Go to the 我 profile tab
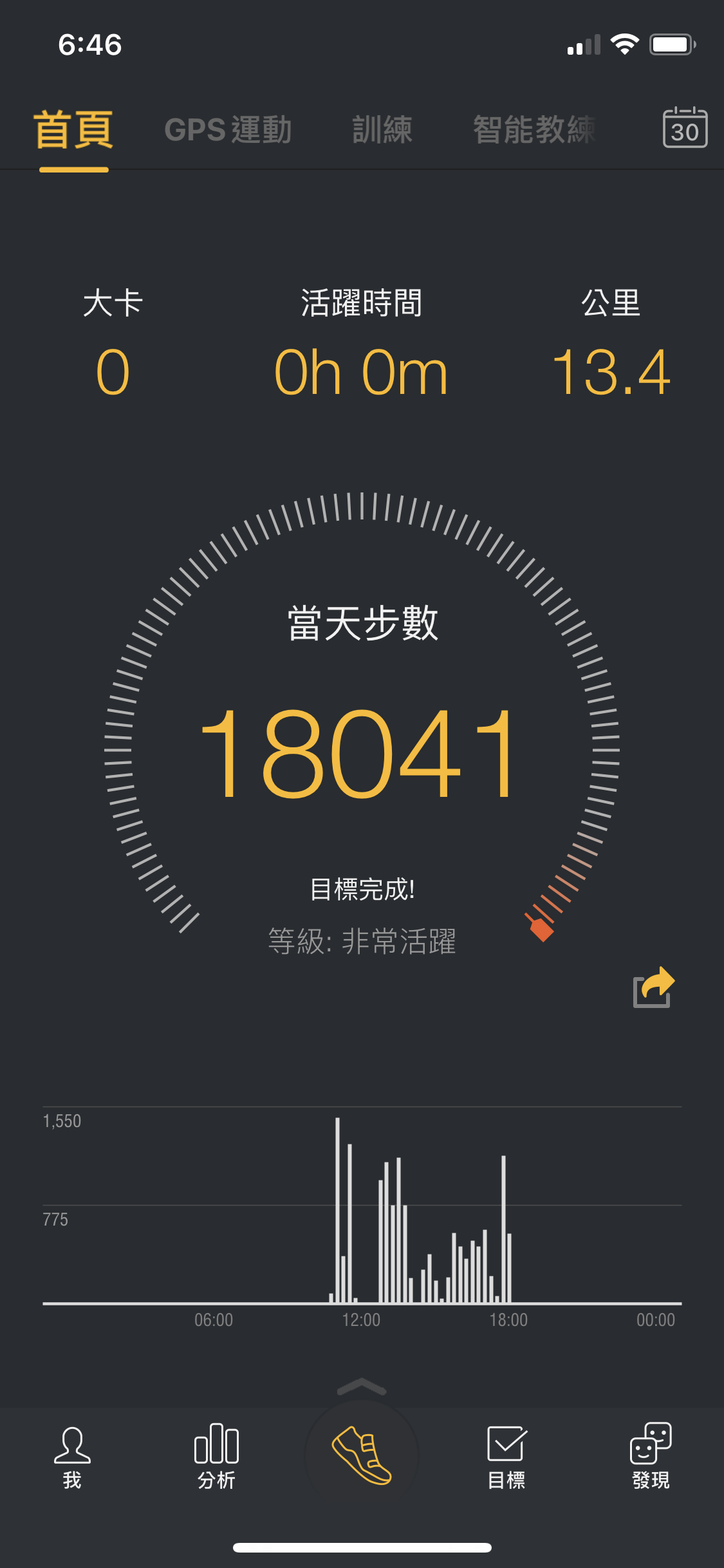This screenshot has width=724, height=1568. (x=72, y=1457)
